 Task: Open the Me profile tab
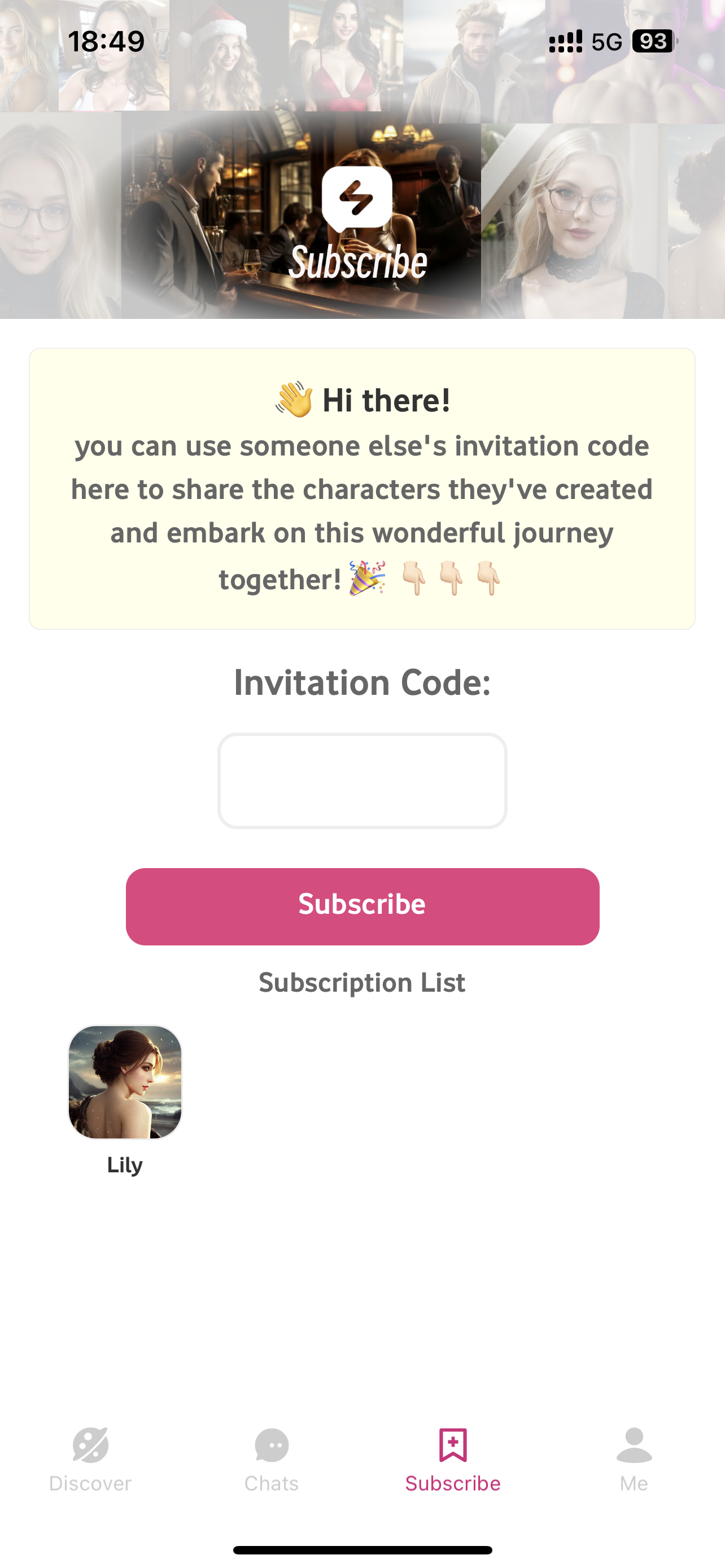tap(634, 1460)
